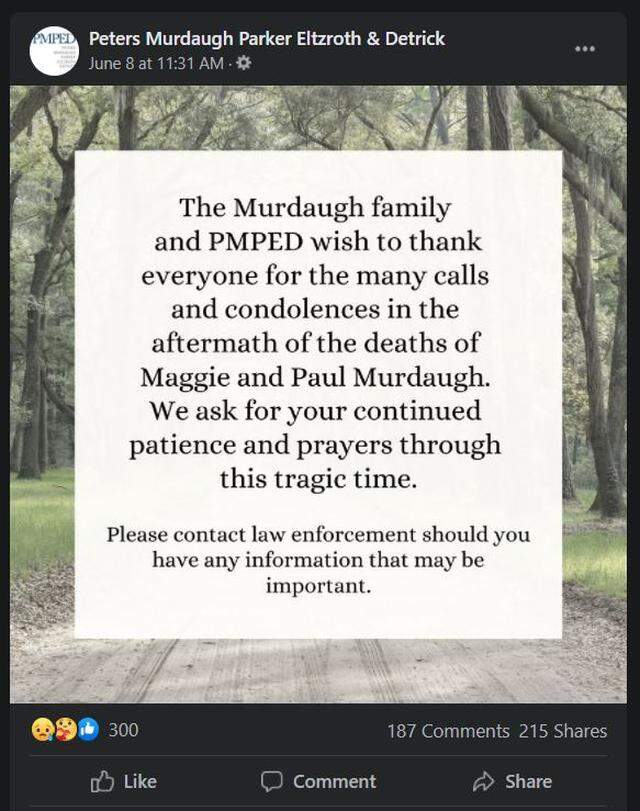Comment on this post
The image size is (640, 811).
coord(318,781)
